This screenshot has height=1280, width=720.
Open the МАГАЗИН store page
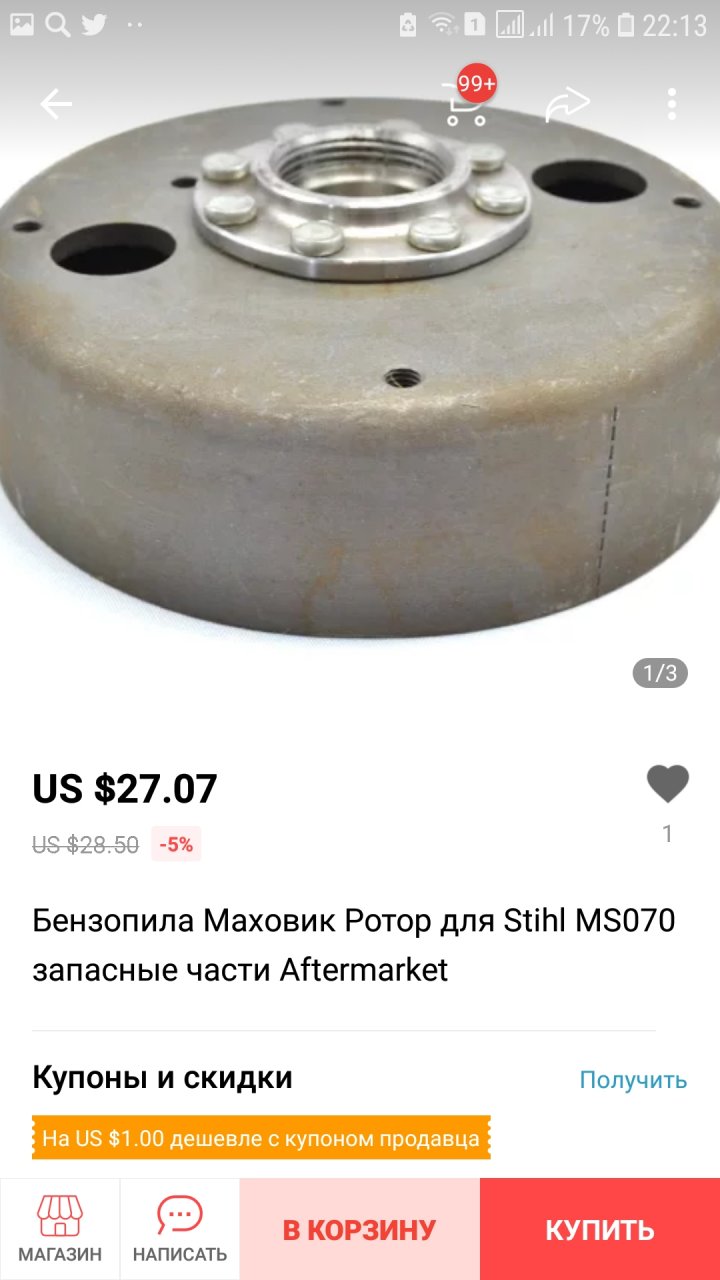click(x=60, y=1229)
